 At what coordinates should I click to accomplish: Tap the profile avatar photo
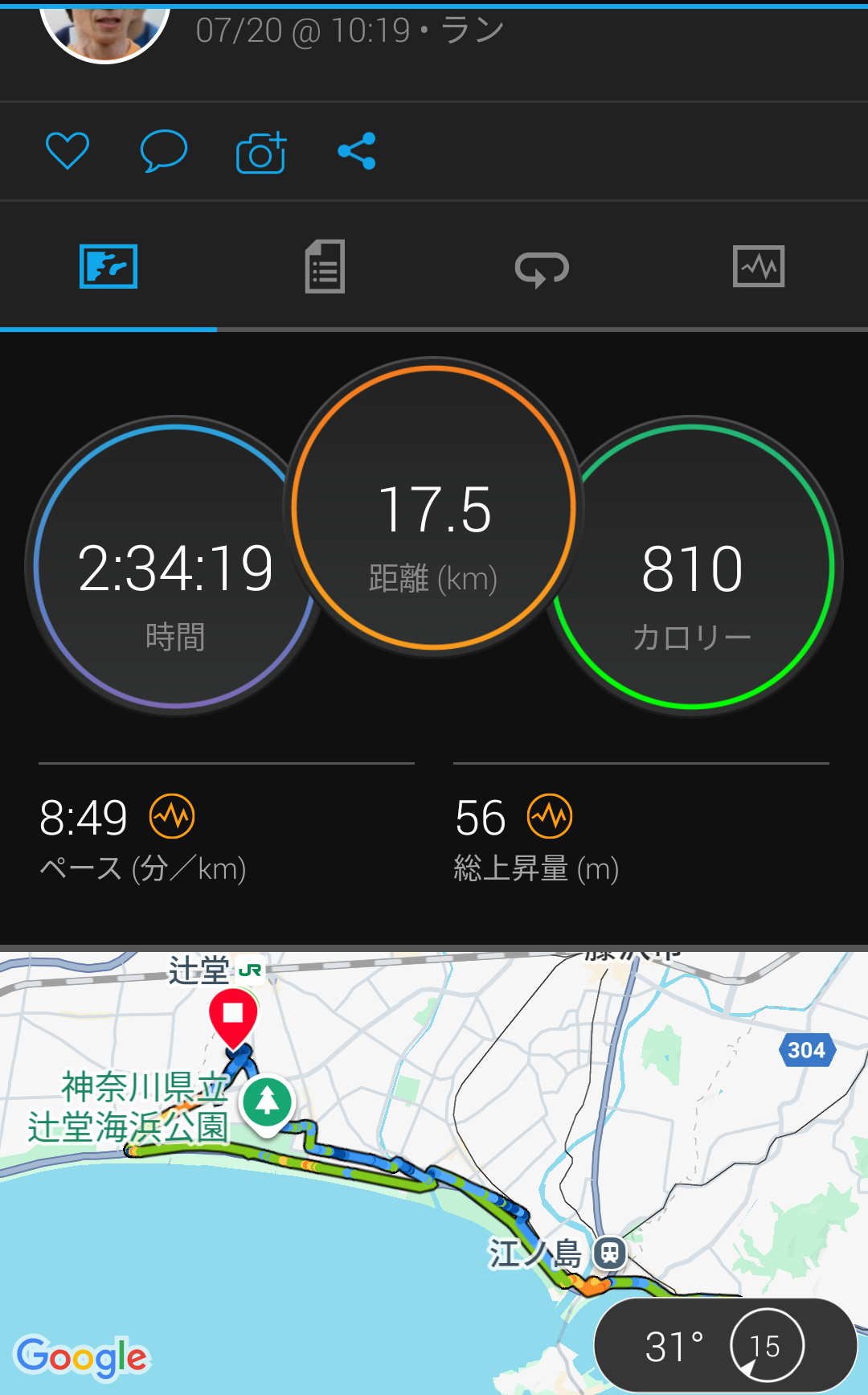(104, 32)
